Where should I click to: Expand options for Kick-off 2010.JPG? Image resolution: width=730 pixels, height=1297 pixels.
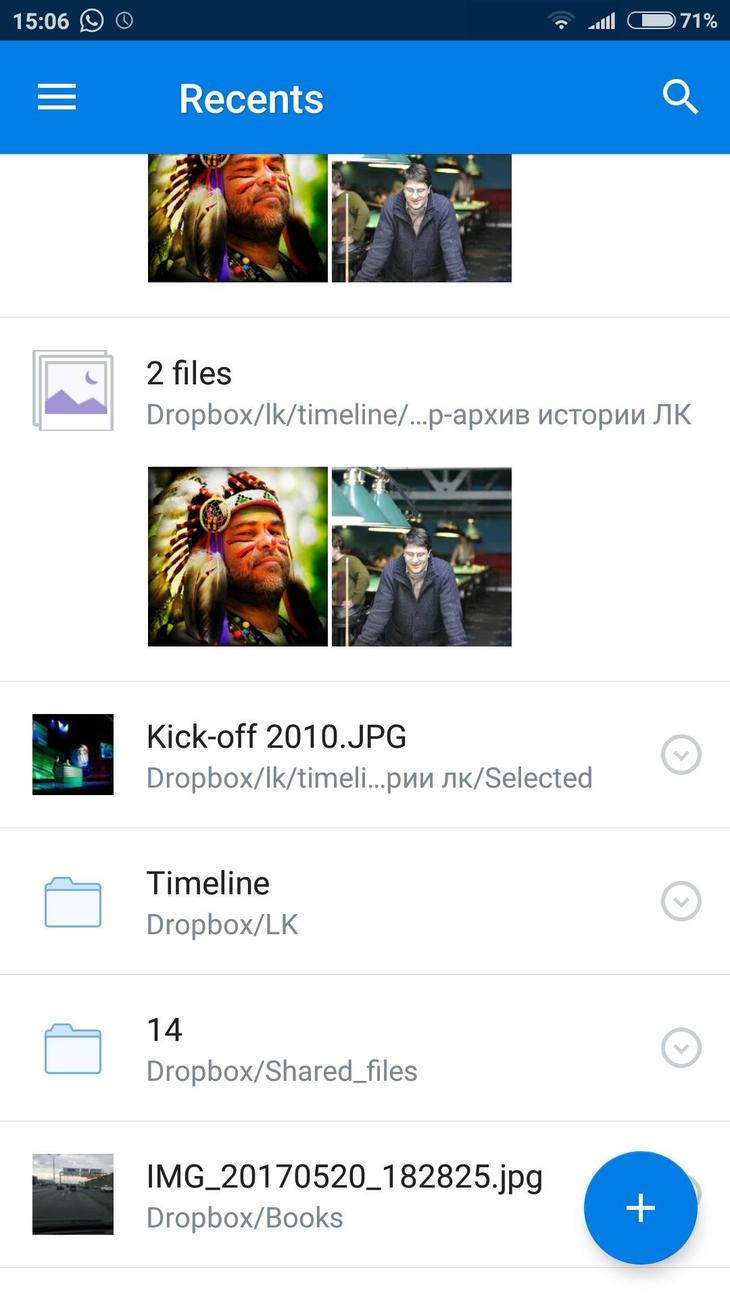click(x=681, y=755)
